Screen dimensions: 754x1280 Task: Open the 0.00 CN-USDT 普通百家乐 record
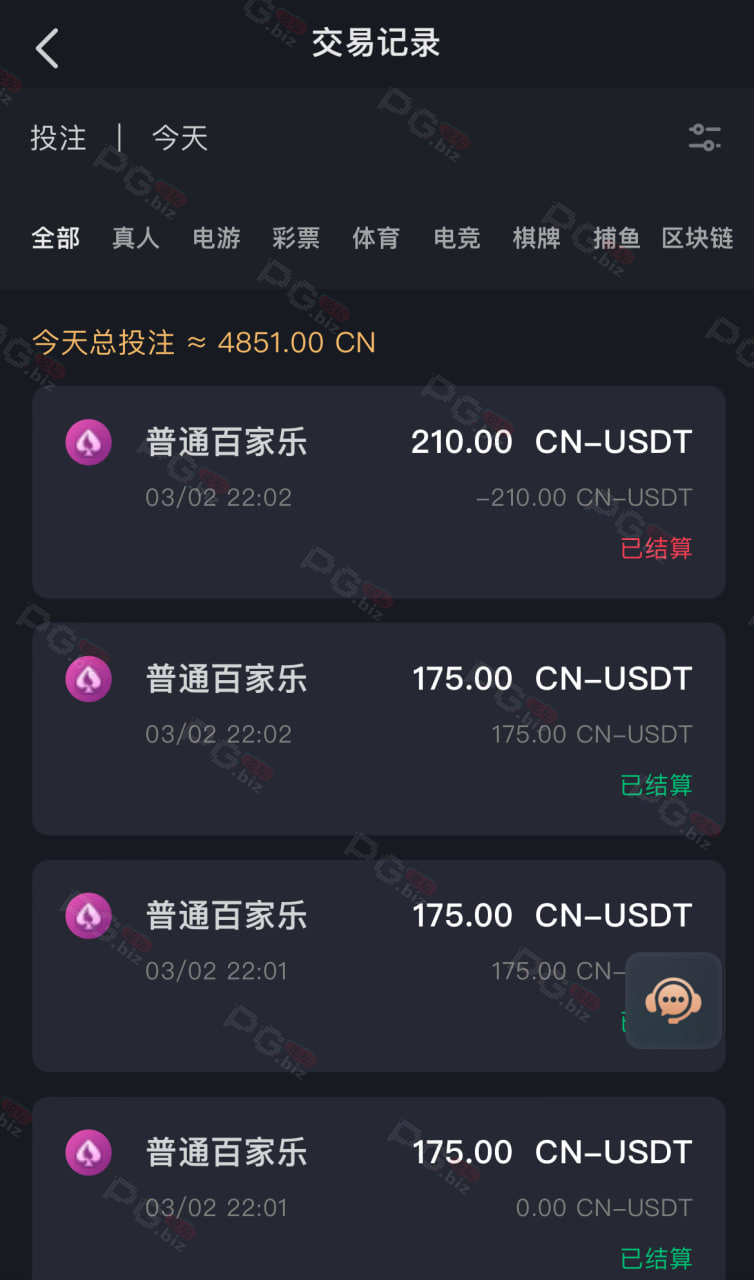[378, 1189]
